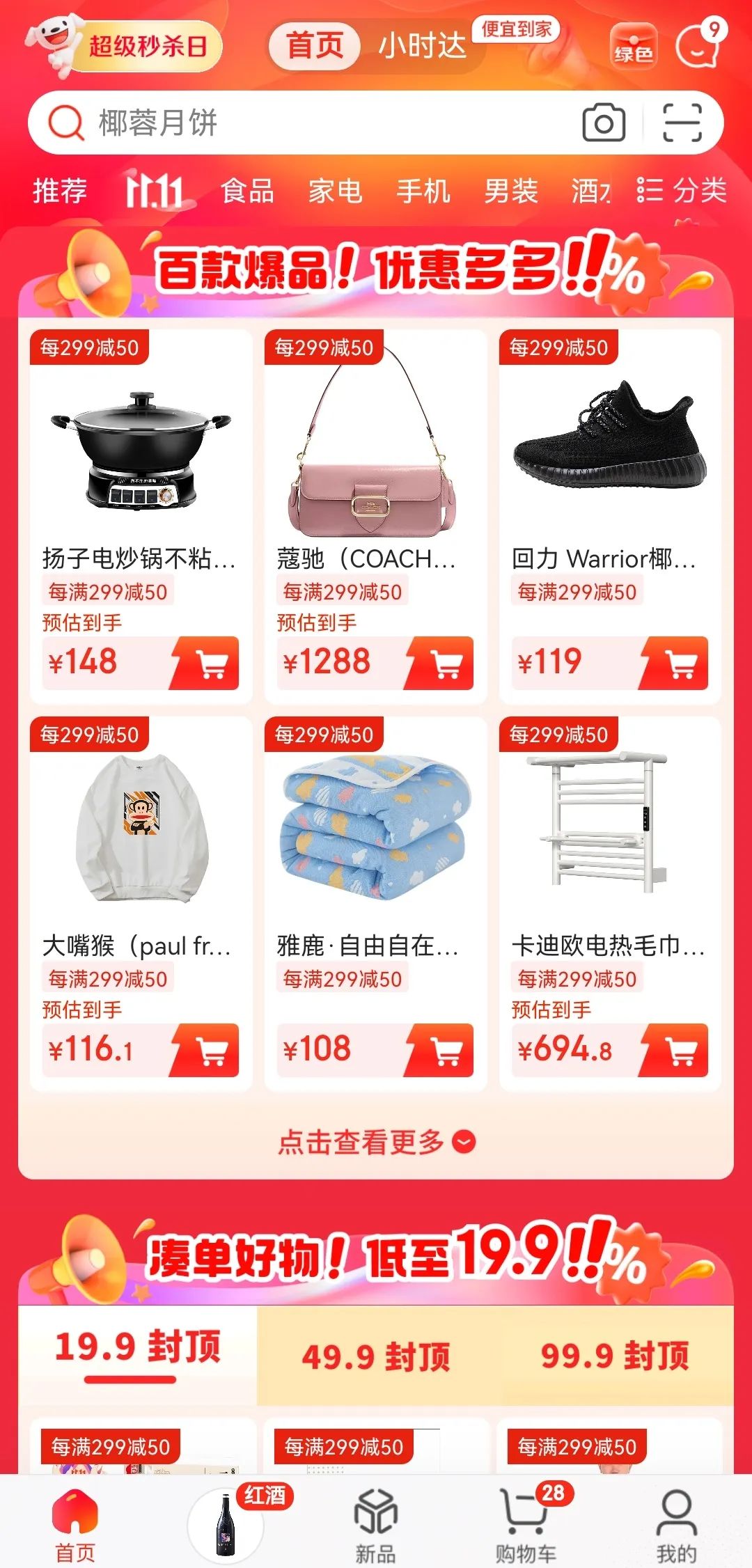The height and width of the screenshot is (1568, 752).
Task: Select the 食品 category tab
Action: [x=247, y=191]
